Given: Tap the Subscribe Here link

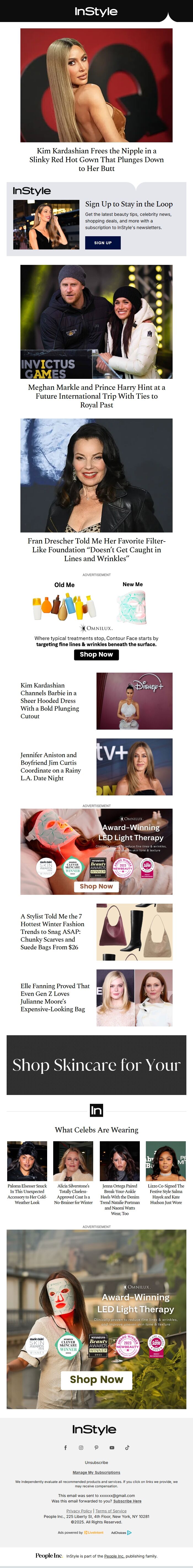Looking at the screenshot, I should (x=127, y=1501).
